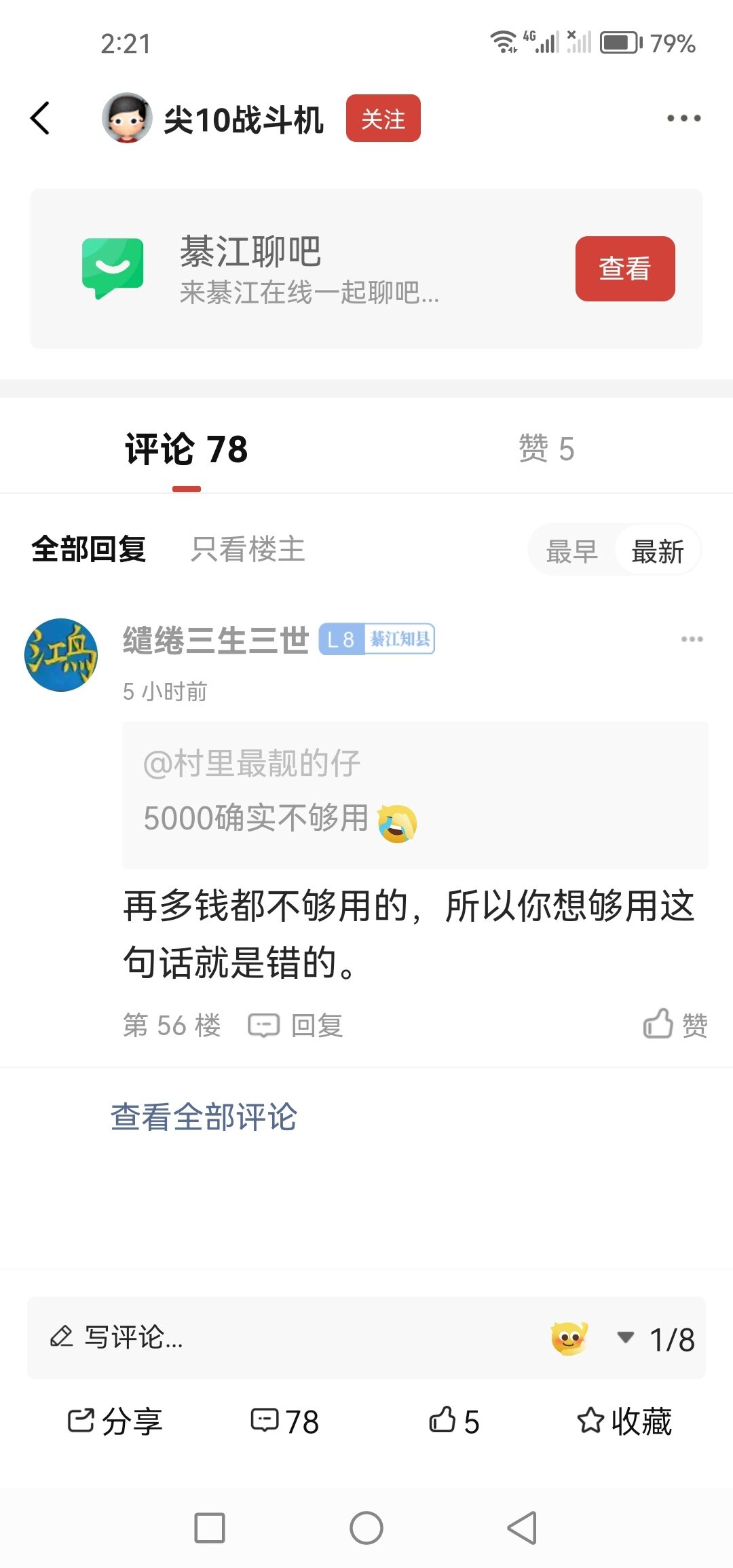Add the post to 收藏
Screen dimensions: 733x1568
(624, 1421)
